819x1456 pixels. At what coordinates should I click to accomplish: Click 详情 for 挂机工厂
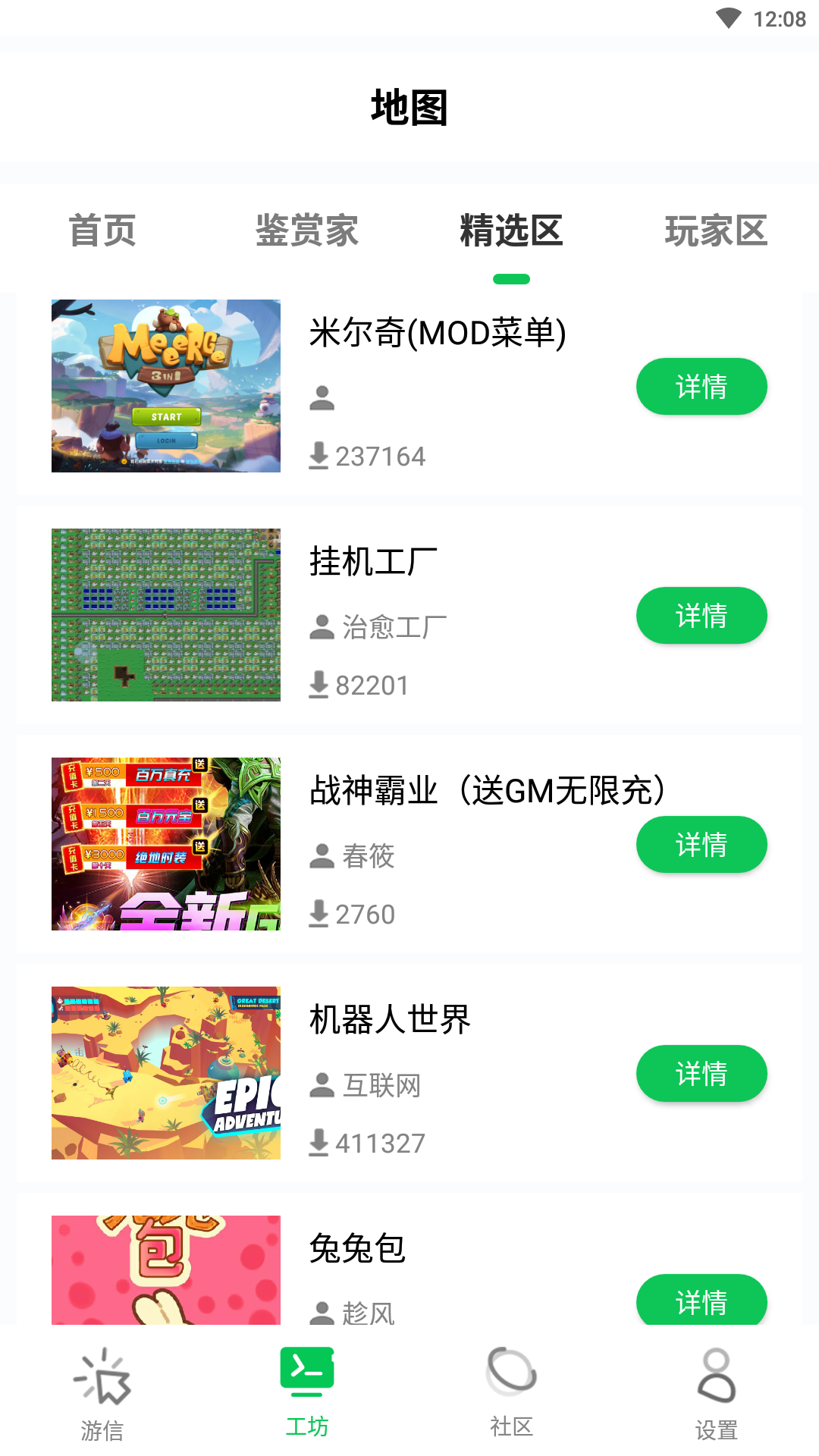[701, 616]
